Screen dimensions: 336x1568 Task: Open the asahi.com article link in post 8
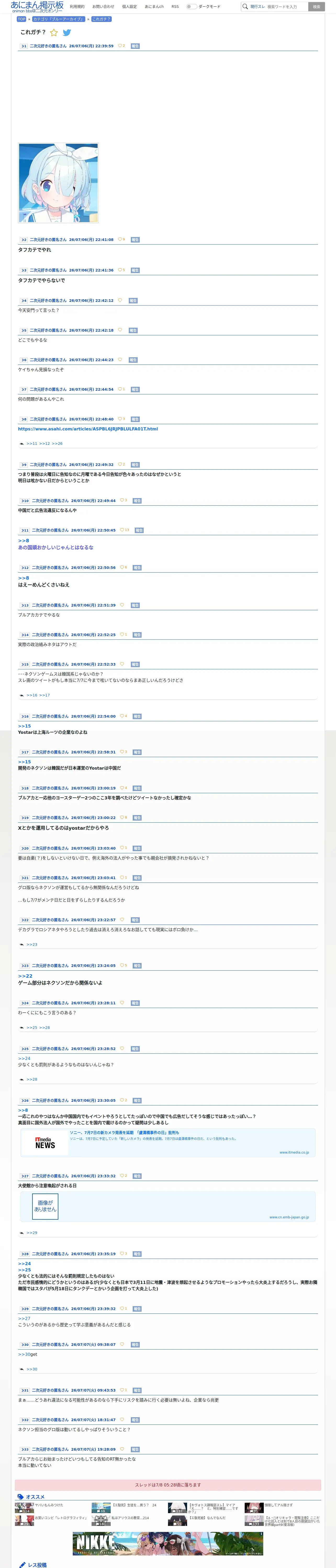click(88, 429)
